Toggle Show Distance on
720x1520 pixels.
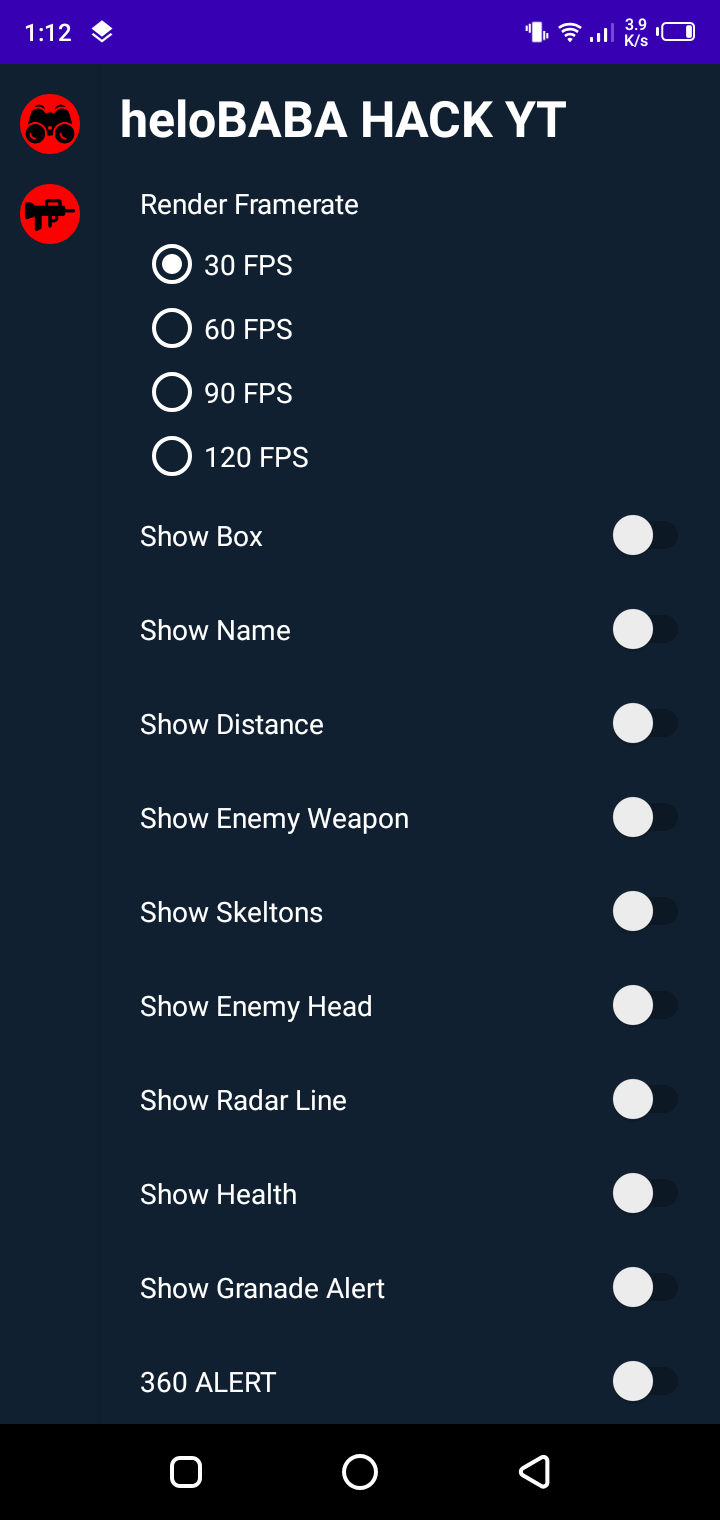644,724
